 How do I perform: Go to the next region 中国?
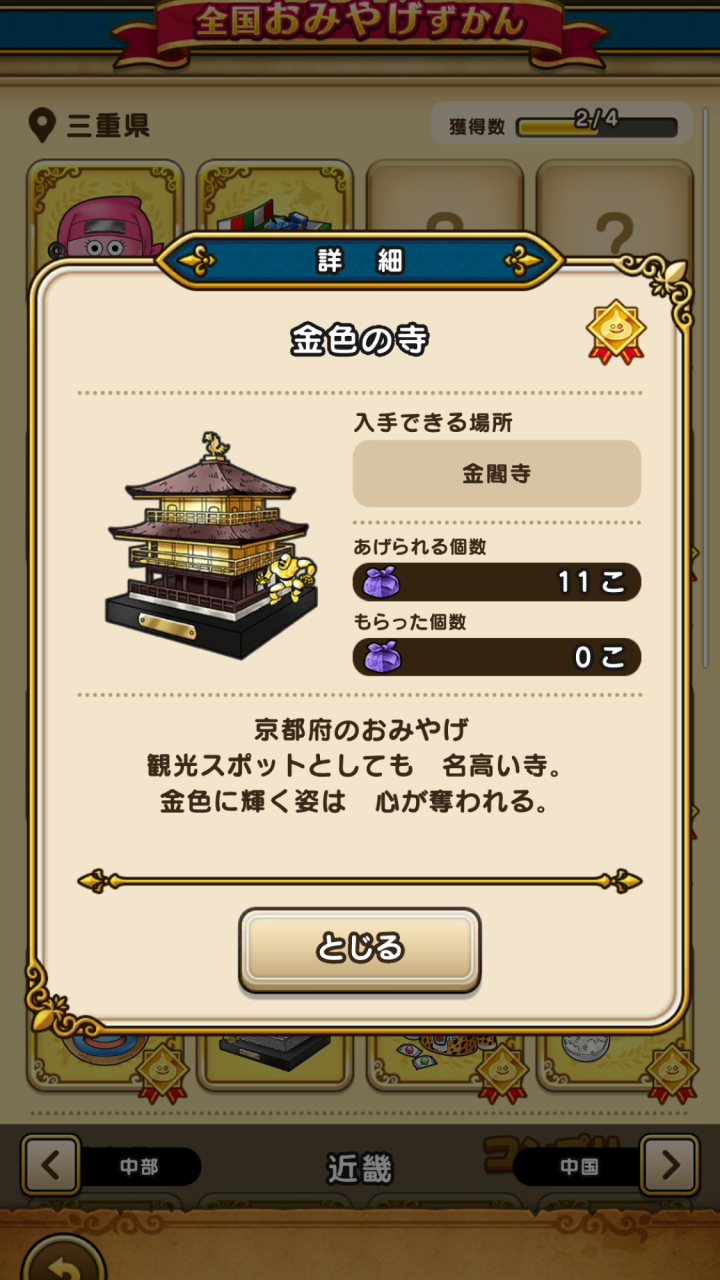(x=668, y=1165)
